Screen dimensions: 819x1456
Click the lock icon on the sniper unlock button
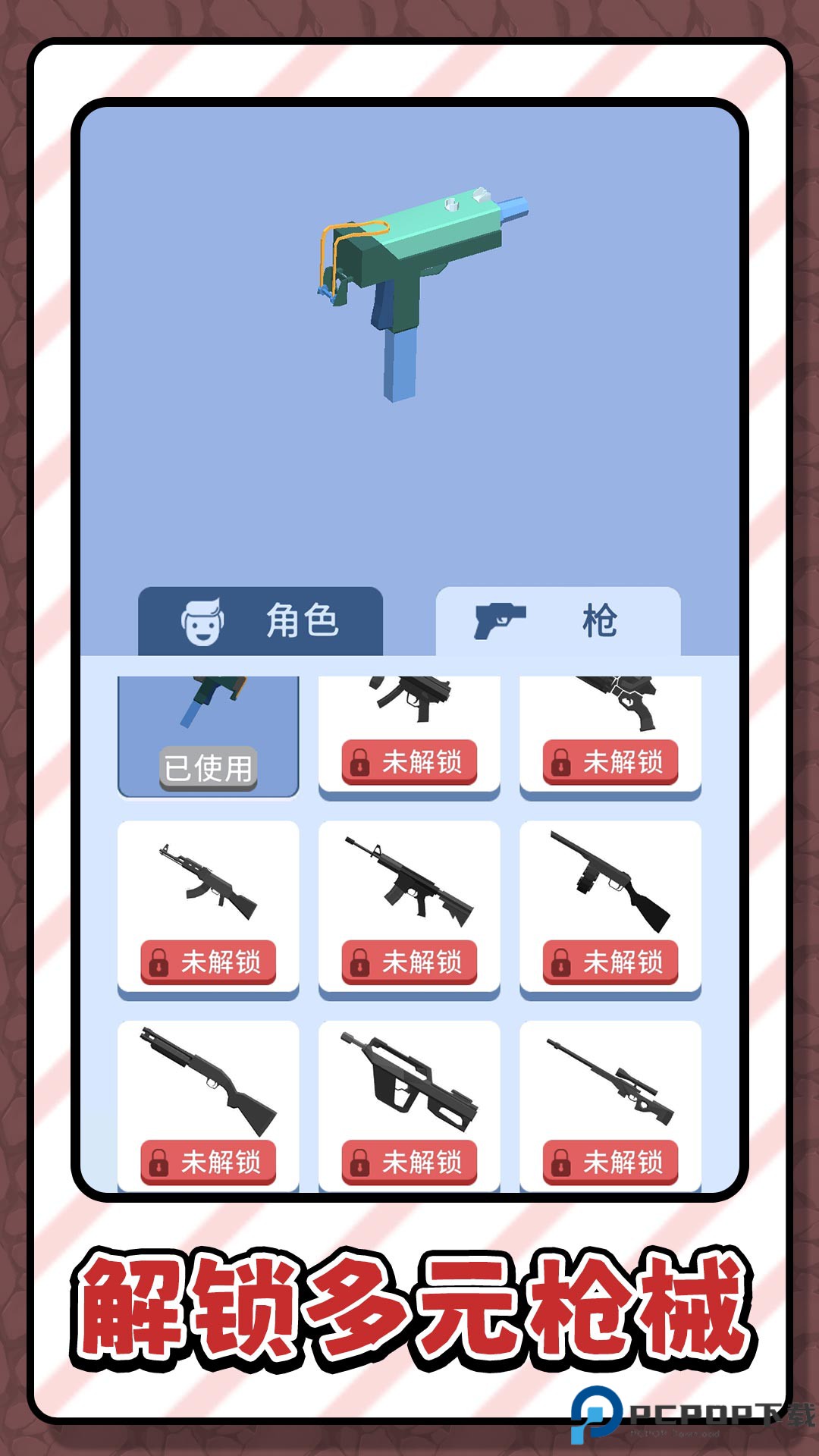(560, 1163)
